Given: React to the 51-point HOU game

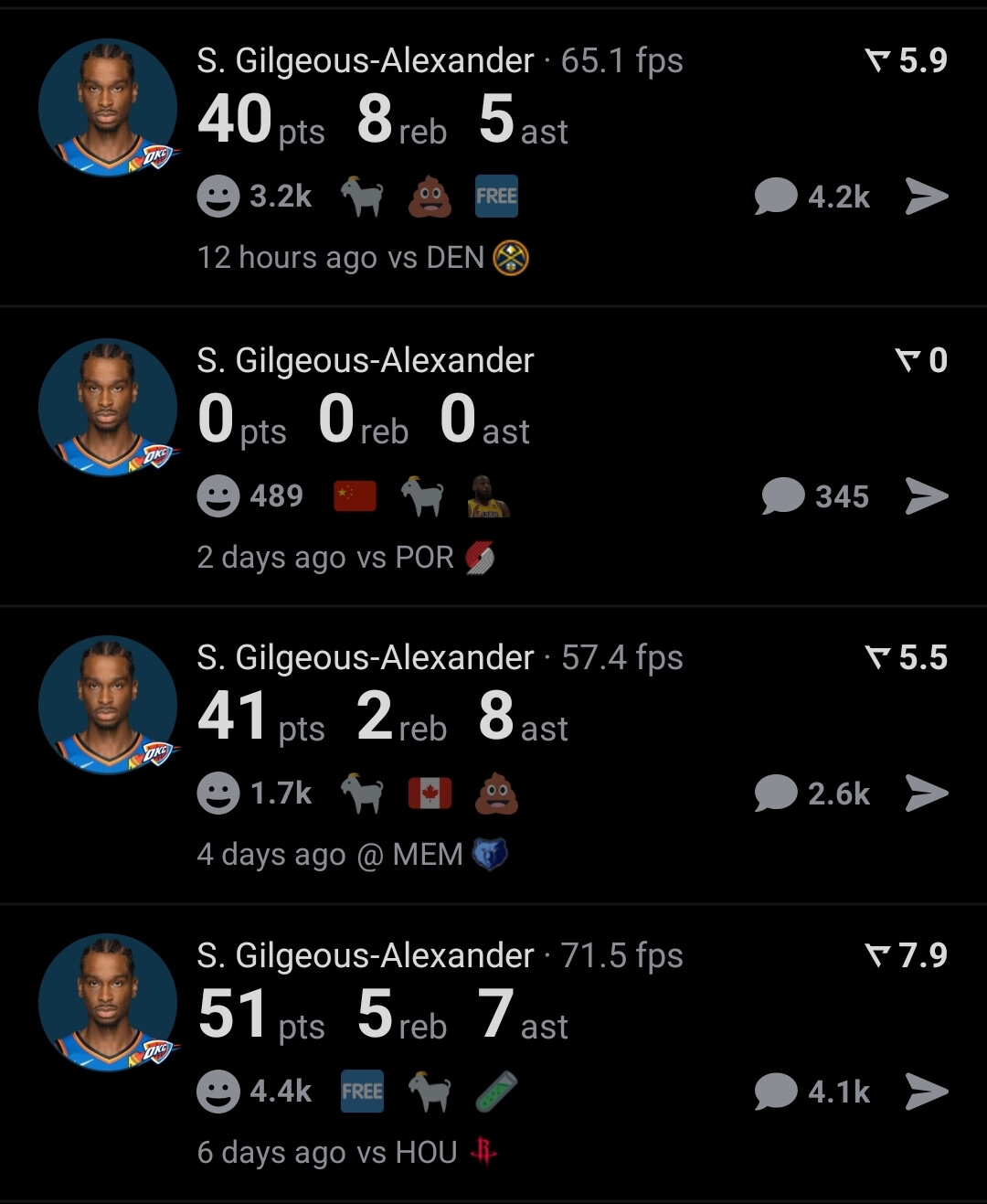Looking at the screenshot, I should (x=218, y=1092).
